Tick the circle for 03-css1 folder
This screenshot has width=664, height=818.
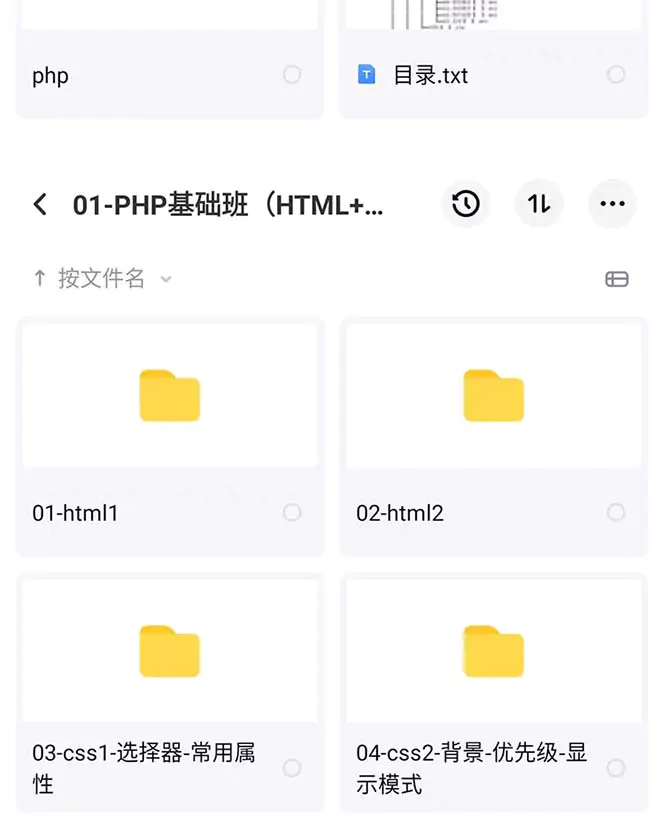pyautogui.click(x=292, y=768)
